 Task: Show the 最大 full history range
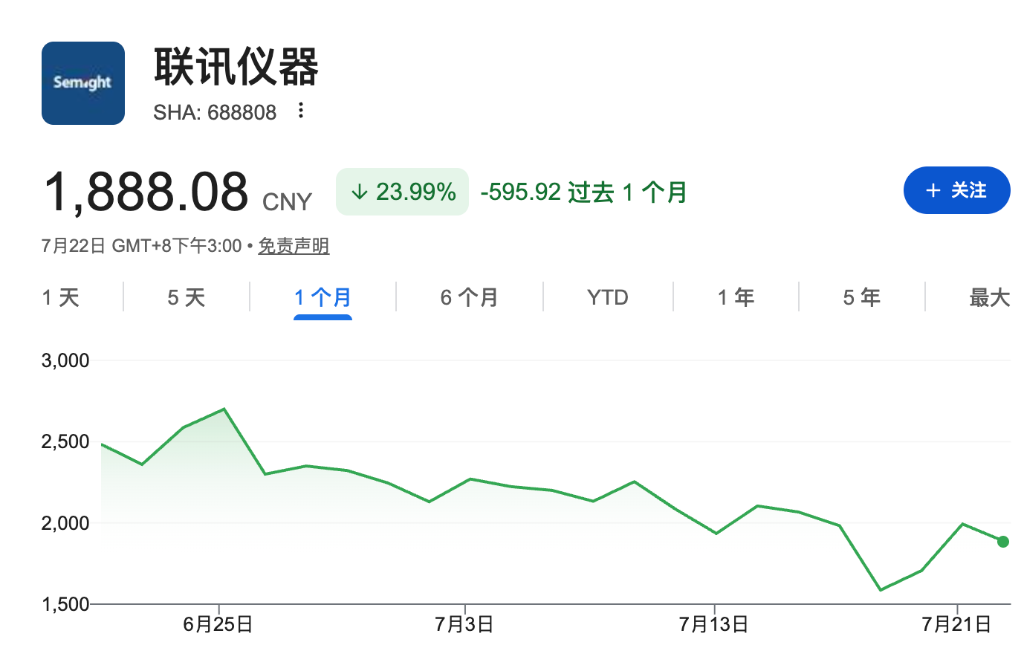(989, 298)
